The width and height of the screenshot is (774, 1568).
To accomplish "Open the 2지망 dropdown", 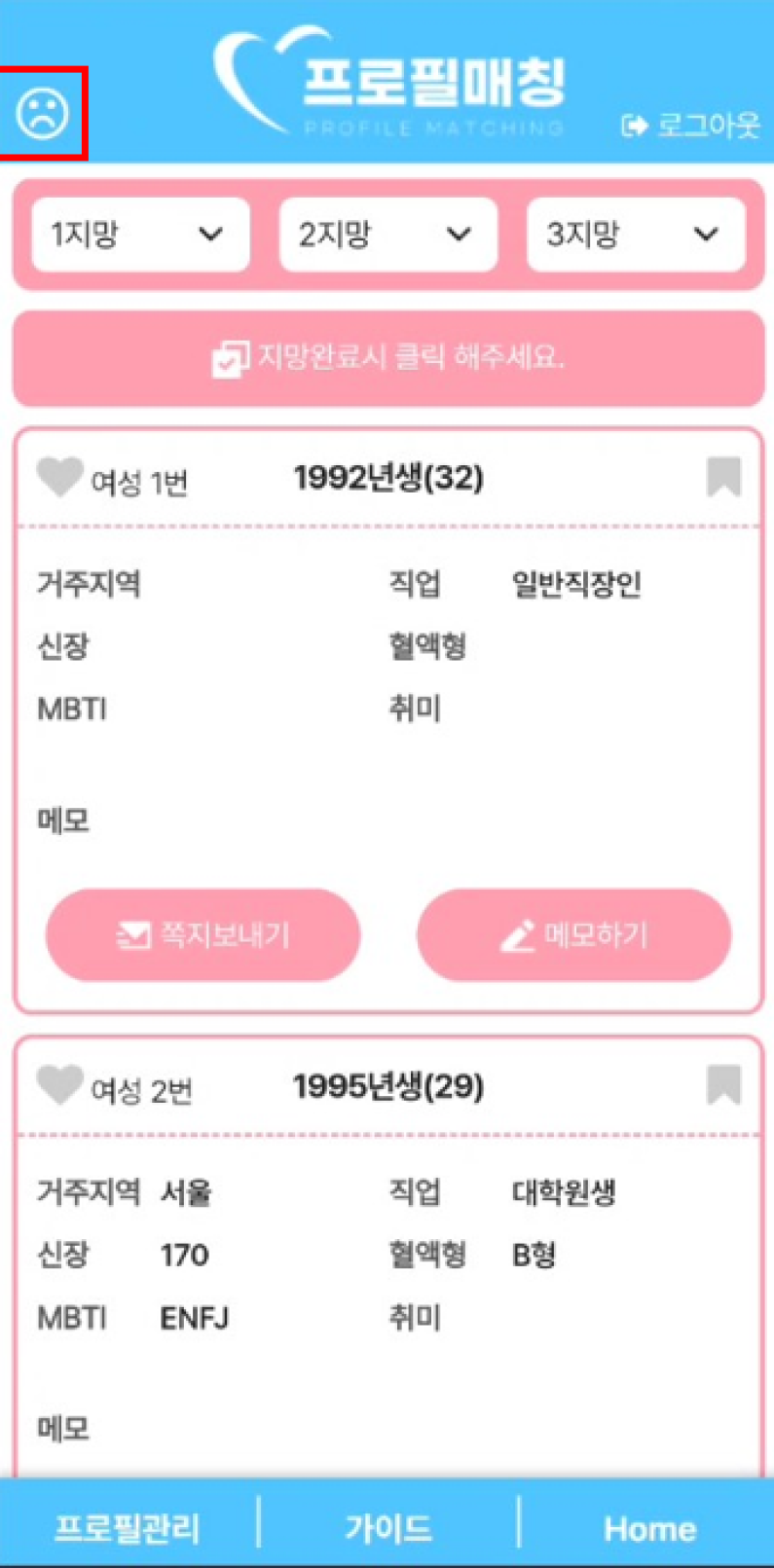I will [387, 234].
